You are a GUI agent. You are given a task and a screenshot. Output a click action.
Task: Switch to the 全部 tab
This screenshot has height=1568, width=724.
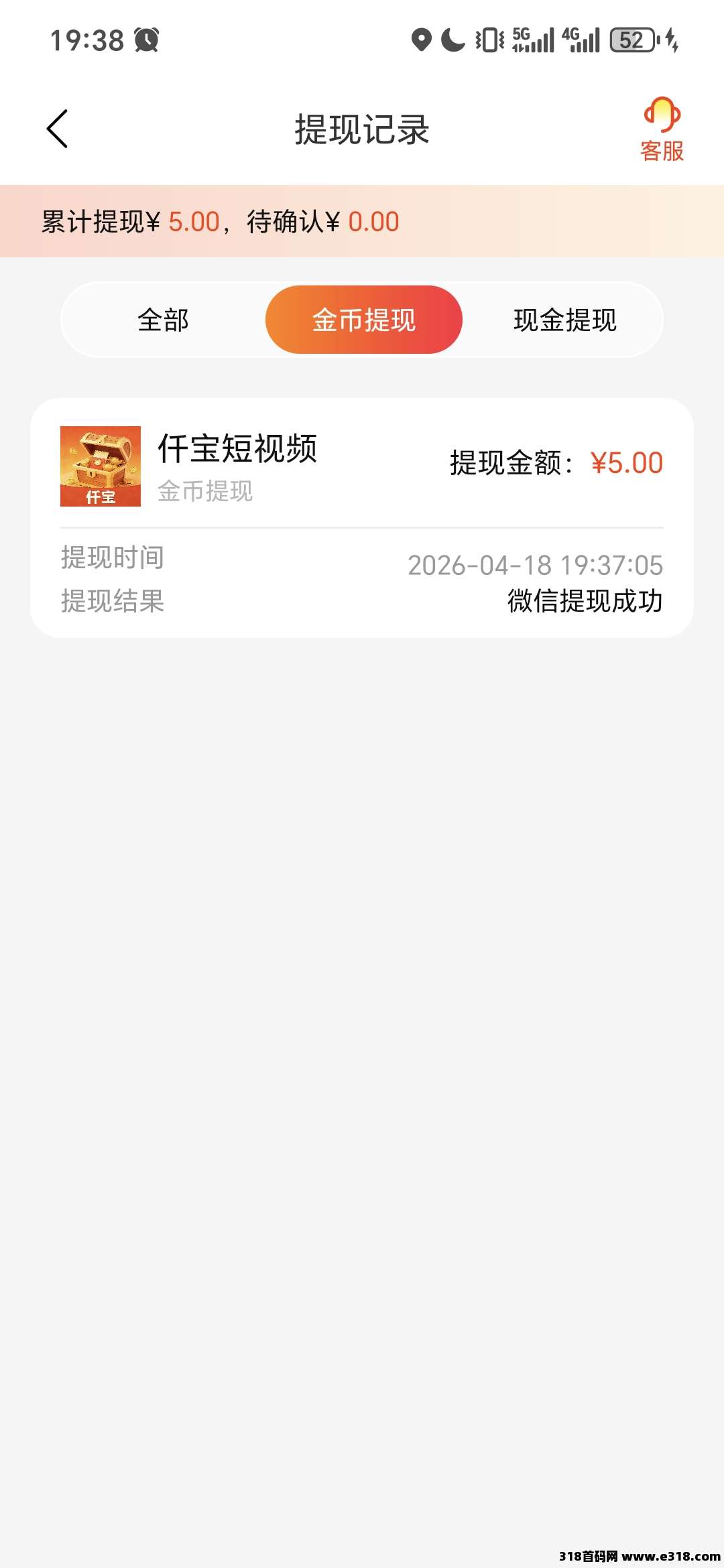[163, 320]
